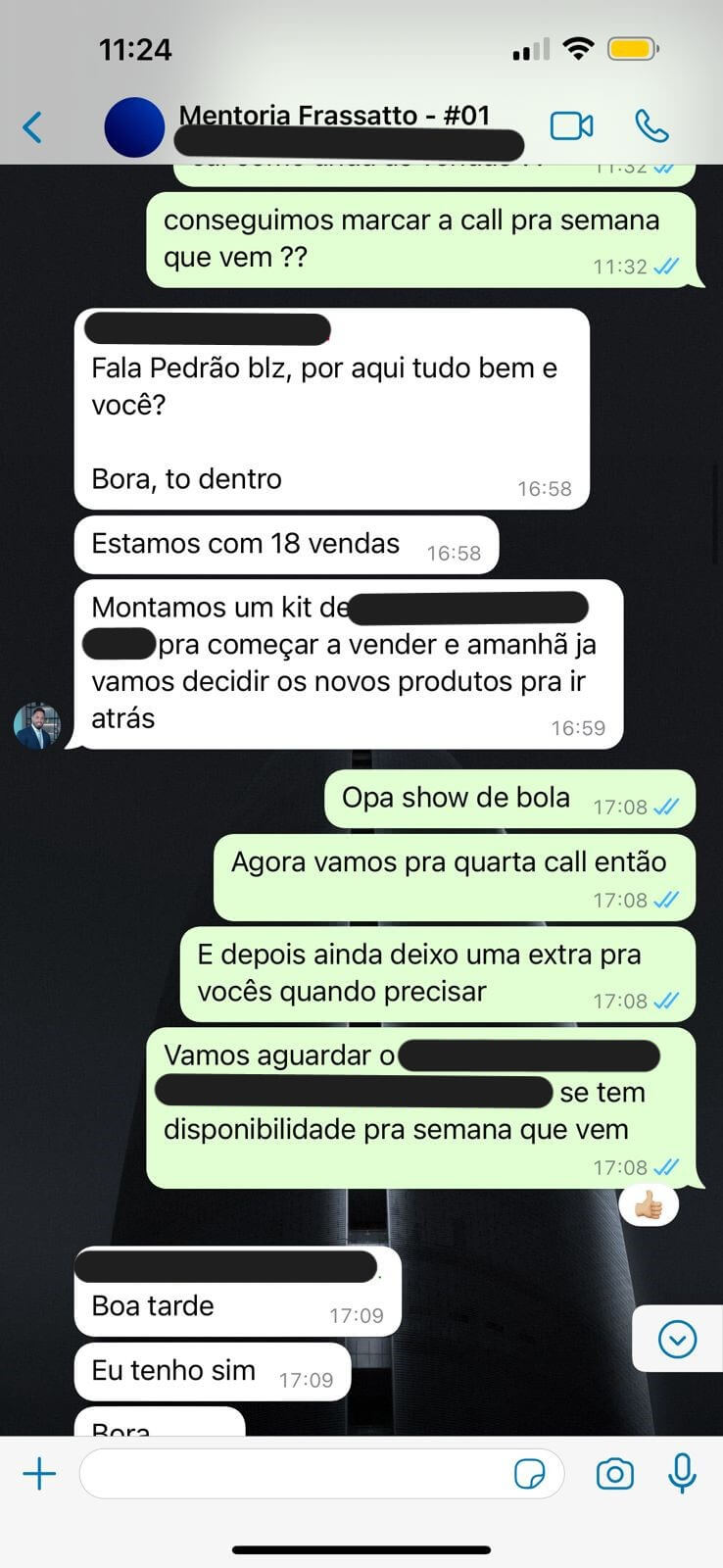Record a voice message with the microphone

click(682, 1474)
